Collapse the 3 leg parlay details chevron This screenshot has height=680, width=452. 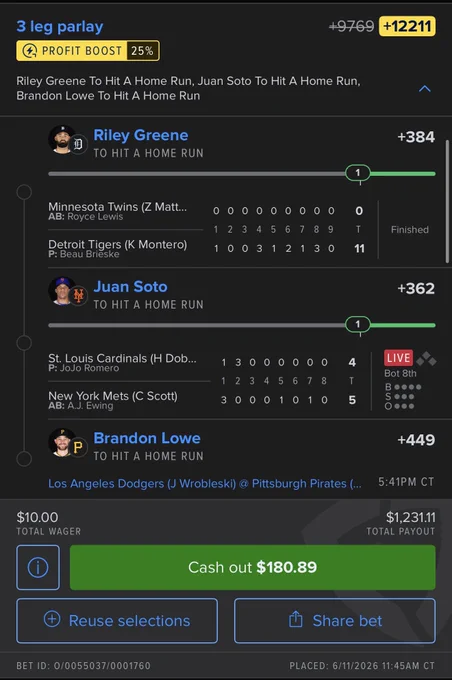(425, 88)
